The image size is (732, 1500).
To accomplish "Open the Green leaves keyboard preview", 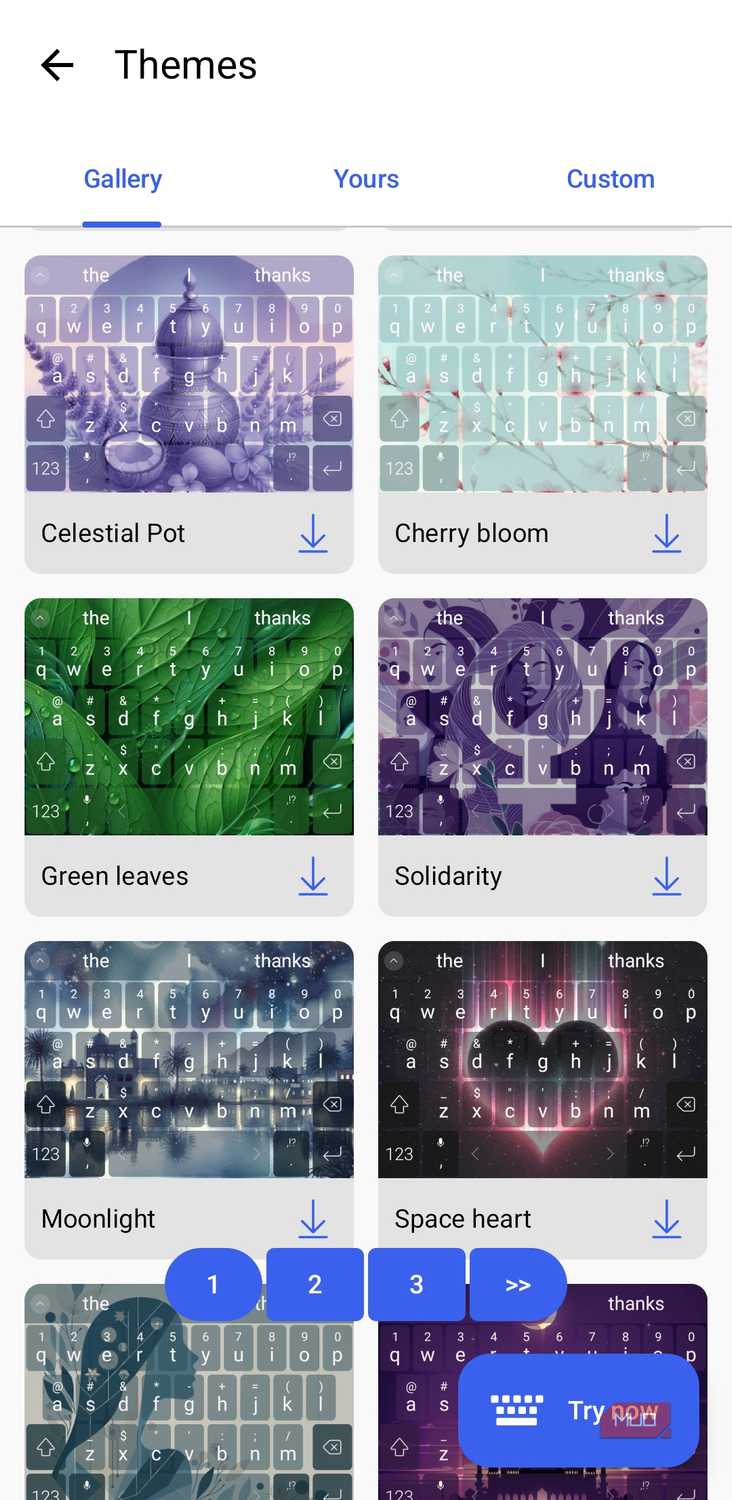I will (x=189, y=716).
